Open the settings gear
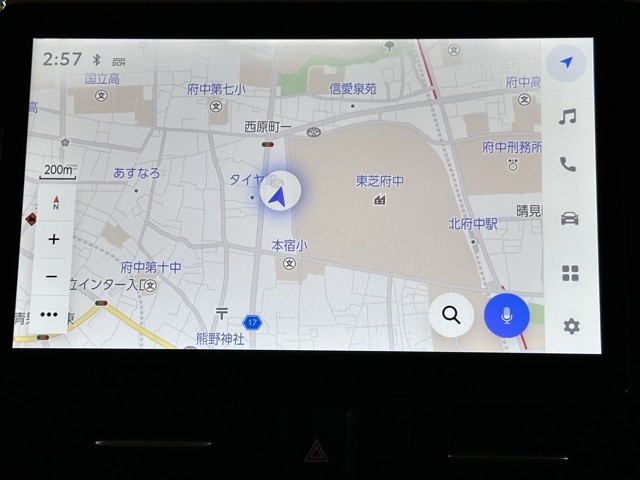640x480 pixels. click(570, 326)
